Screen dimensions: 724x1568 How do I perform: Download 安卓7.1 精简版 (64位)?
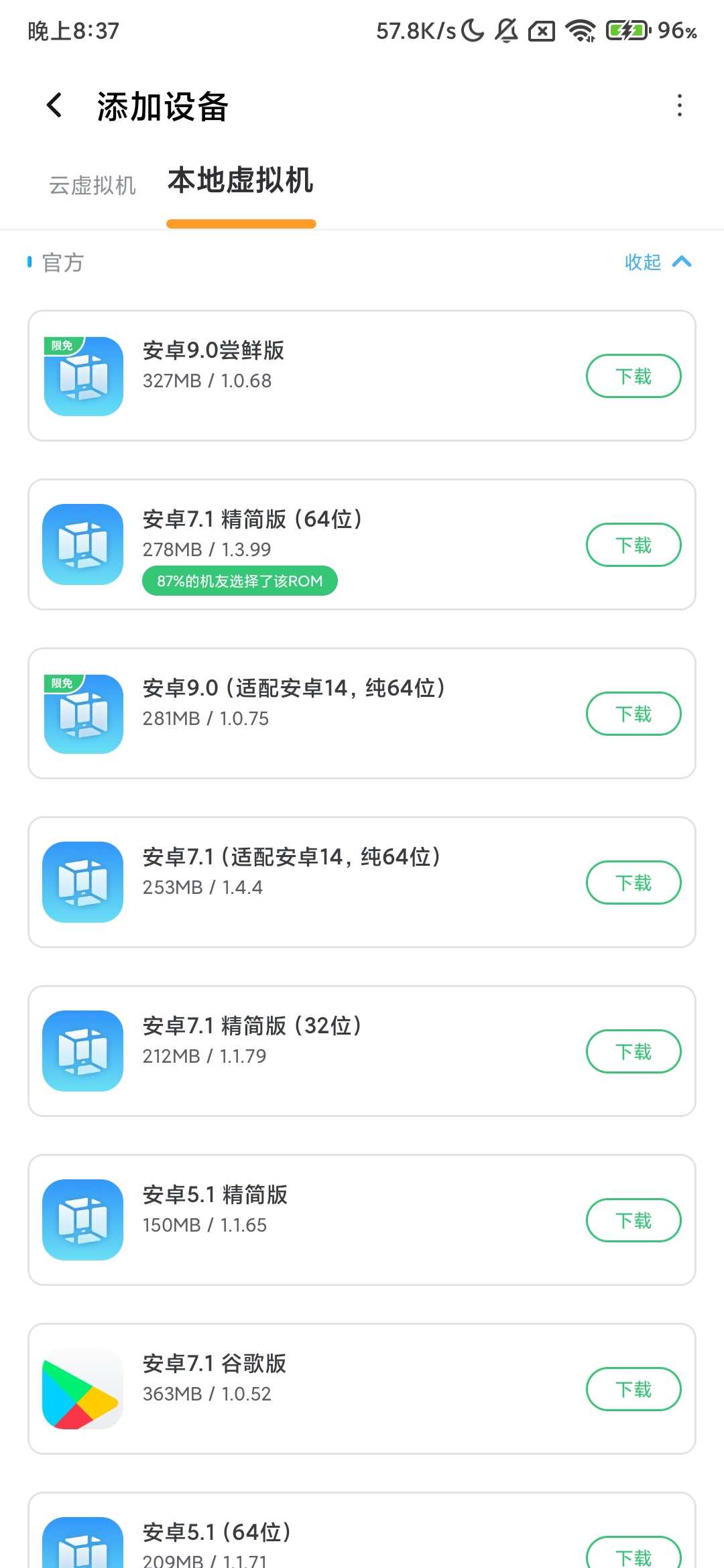[633, 545]
